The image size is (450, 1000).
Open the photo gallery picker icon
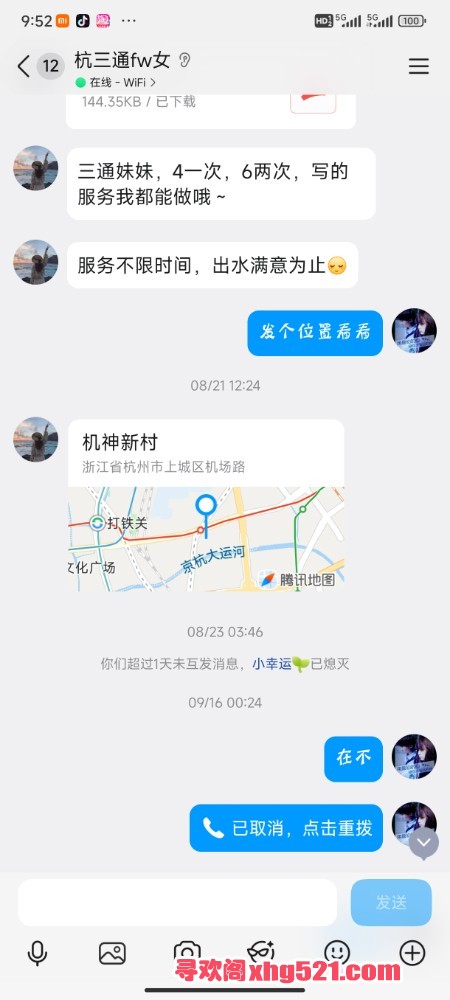click(112, 953)
